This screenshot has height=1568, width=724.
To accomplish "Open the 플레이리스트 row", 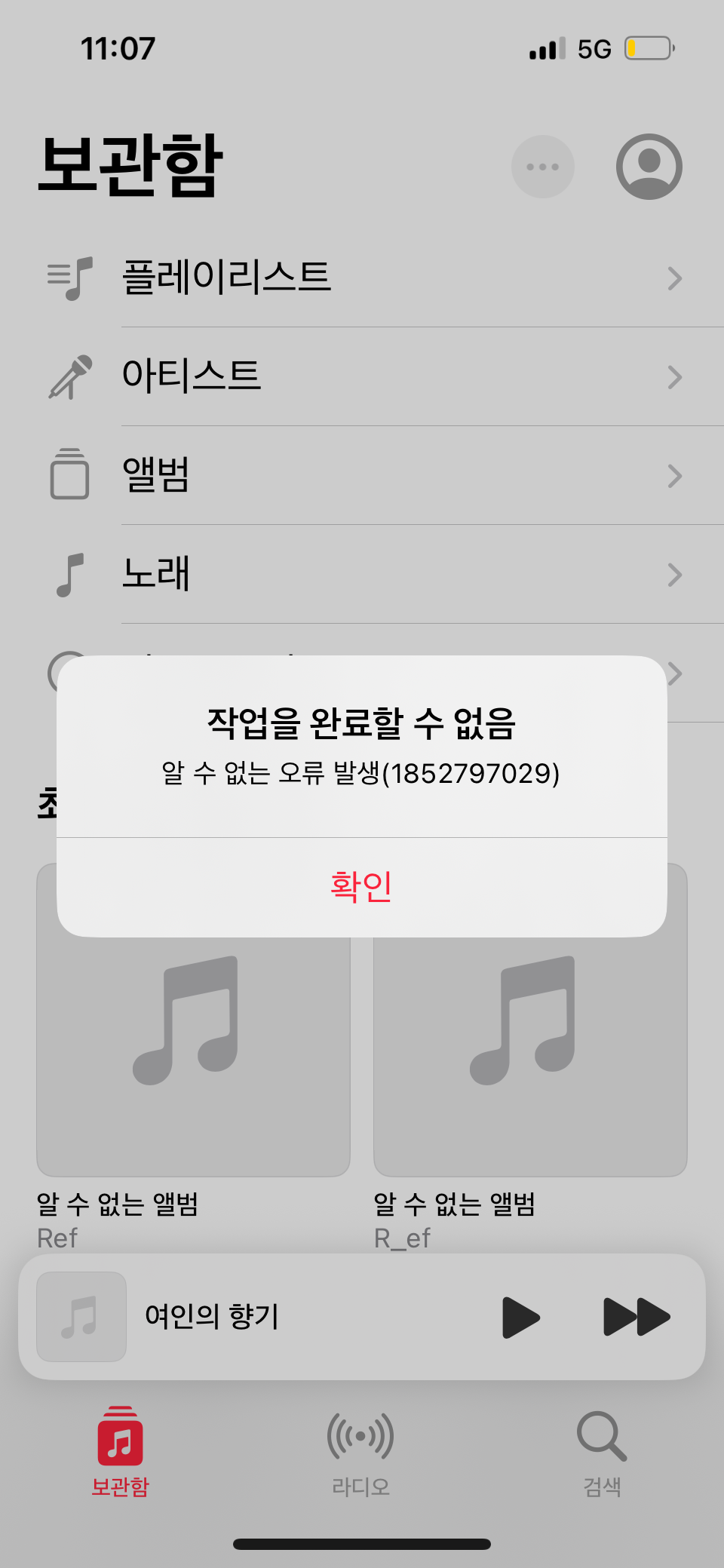I will [362, 278].
